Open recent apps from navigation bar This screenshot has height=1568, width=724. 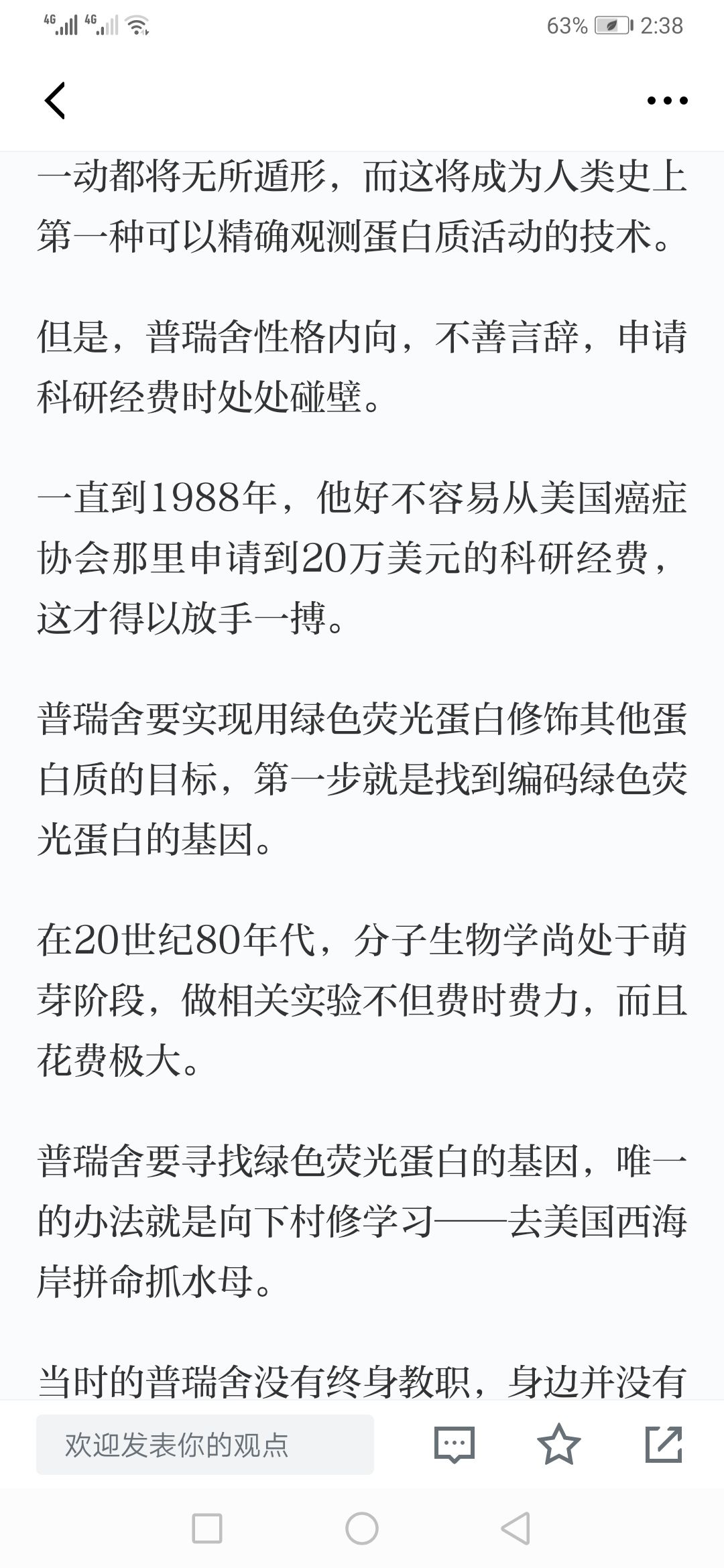207,1529
